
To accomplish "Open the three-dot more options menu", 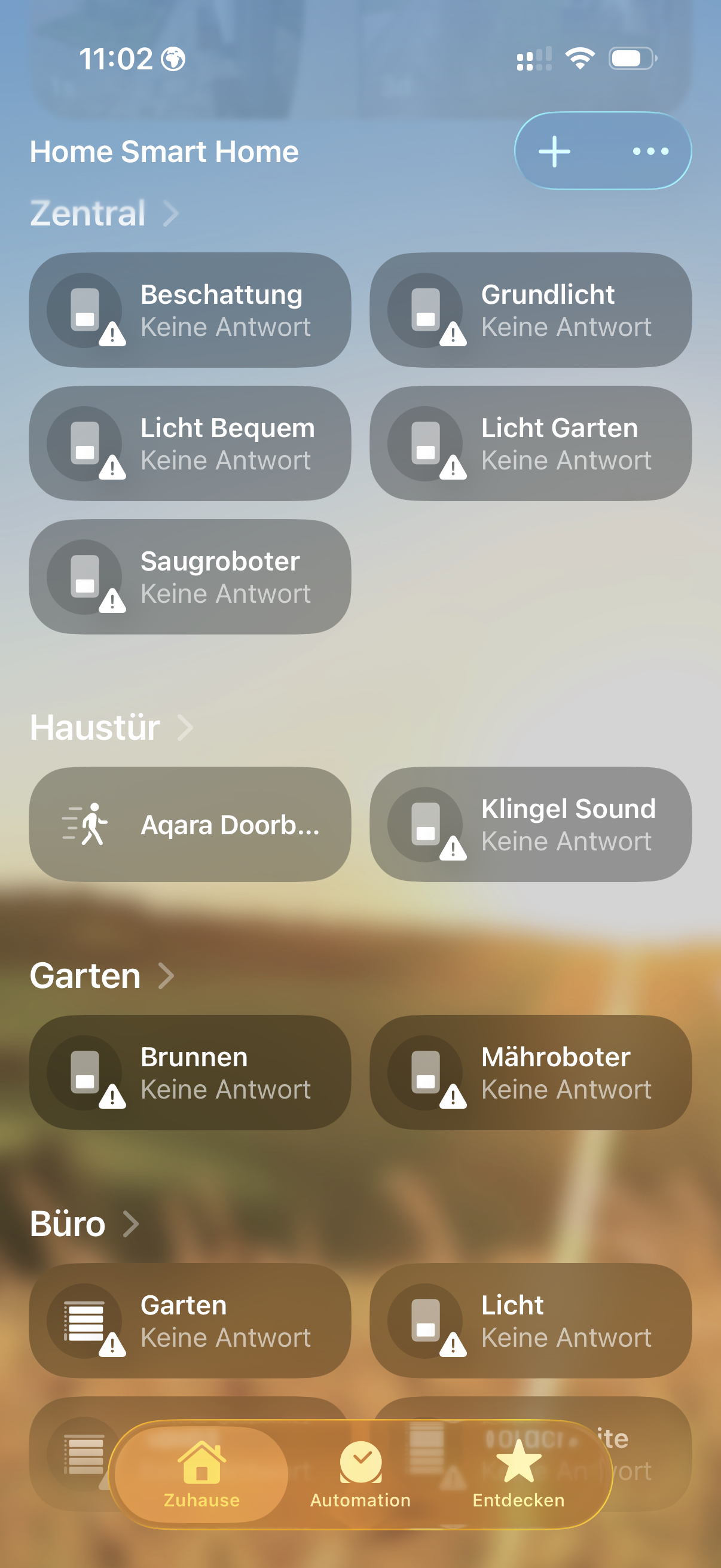I will 650,151.
